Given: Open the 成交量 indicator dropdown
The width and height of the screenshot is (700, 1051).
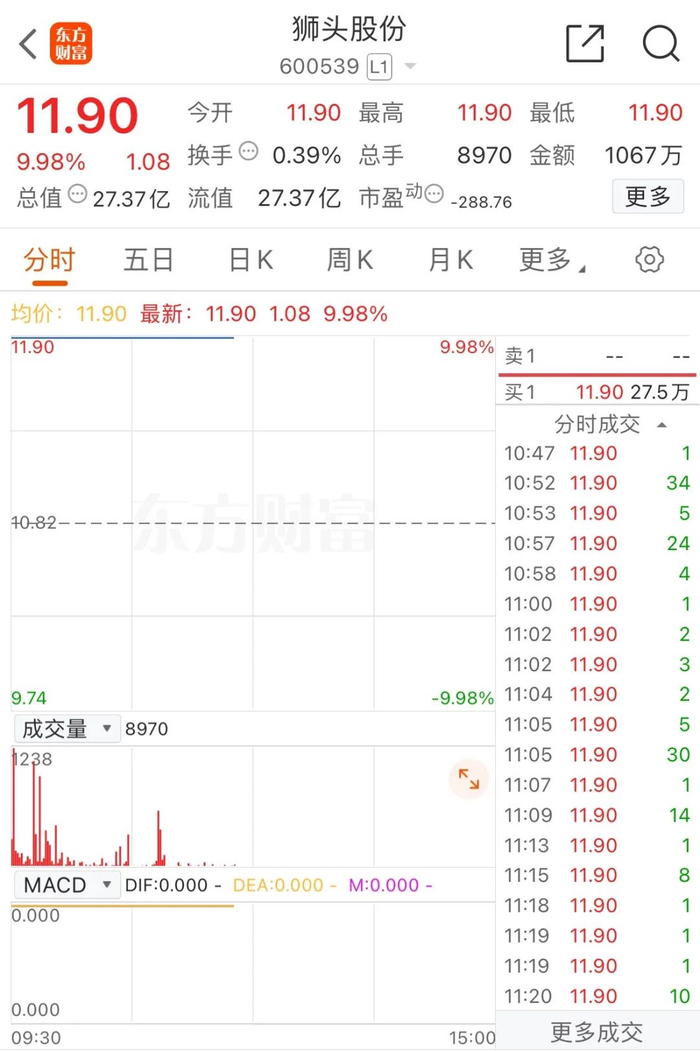Looking at the screenshot, I should coord(66,729).
